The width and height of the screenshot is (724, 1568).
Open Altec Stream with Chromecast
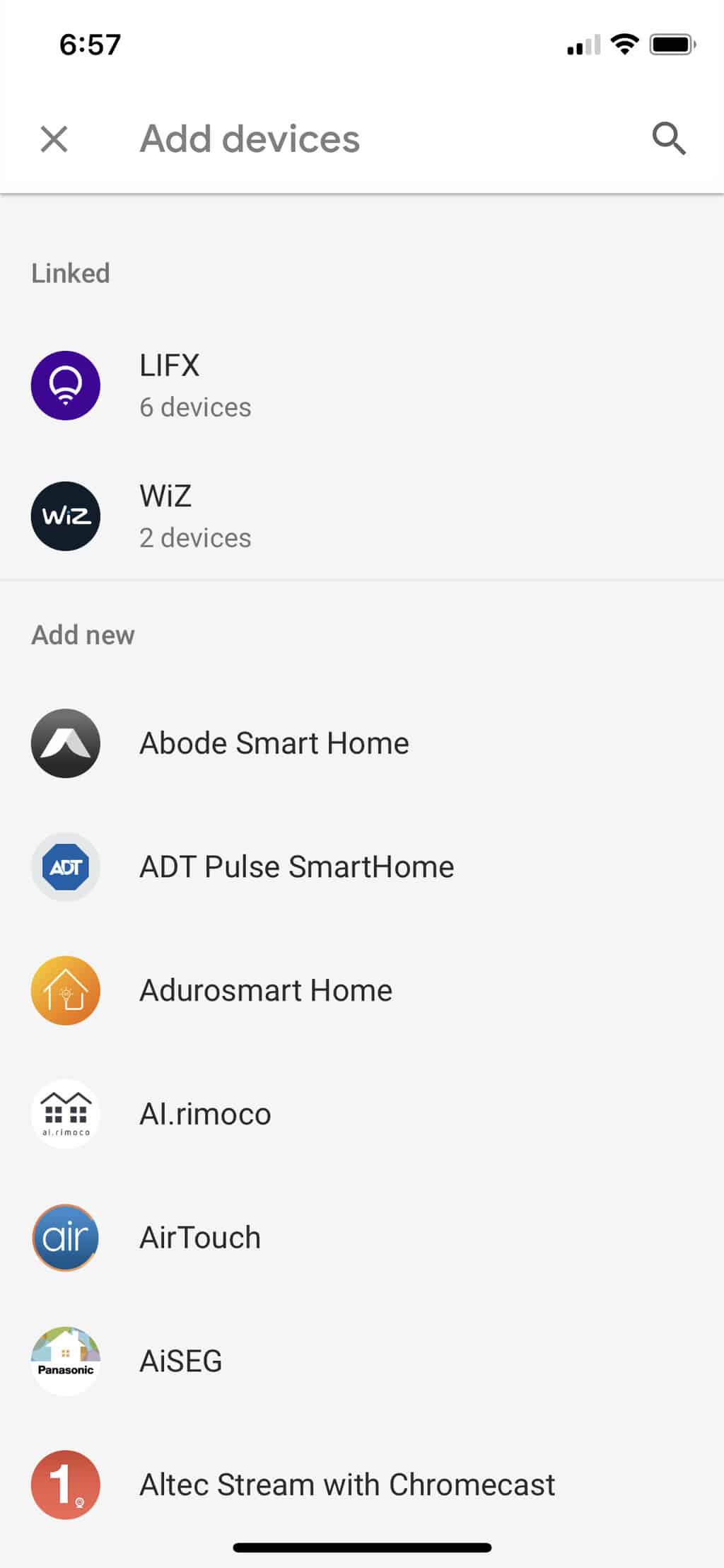(362, 1485)
